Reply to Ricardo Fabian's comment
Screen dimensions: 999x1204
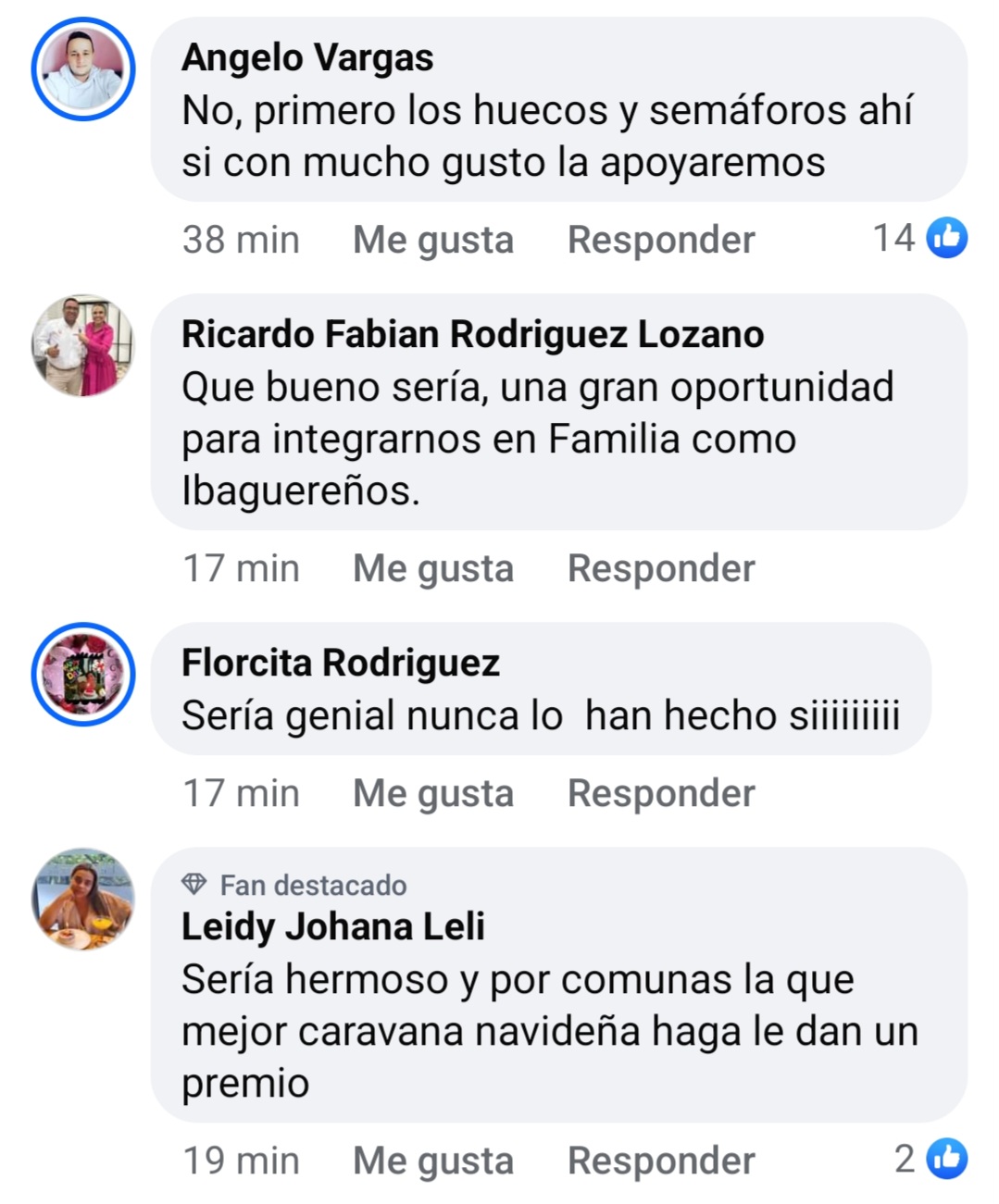(x=661, y=568)
